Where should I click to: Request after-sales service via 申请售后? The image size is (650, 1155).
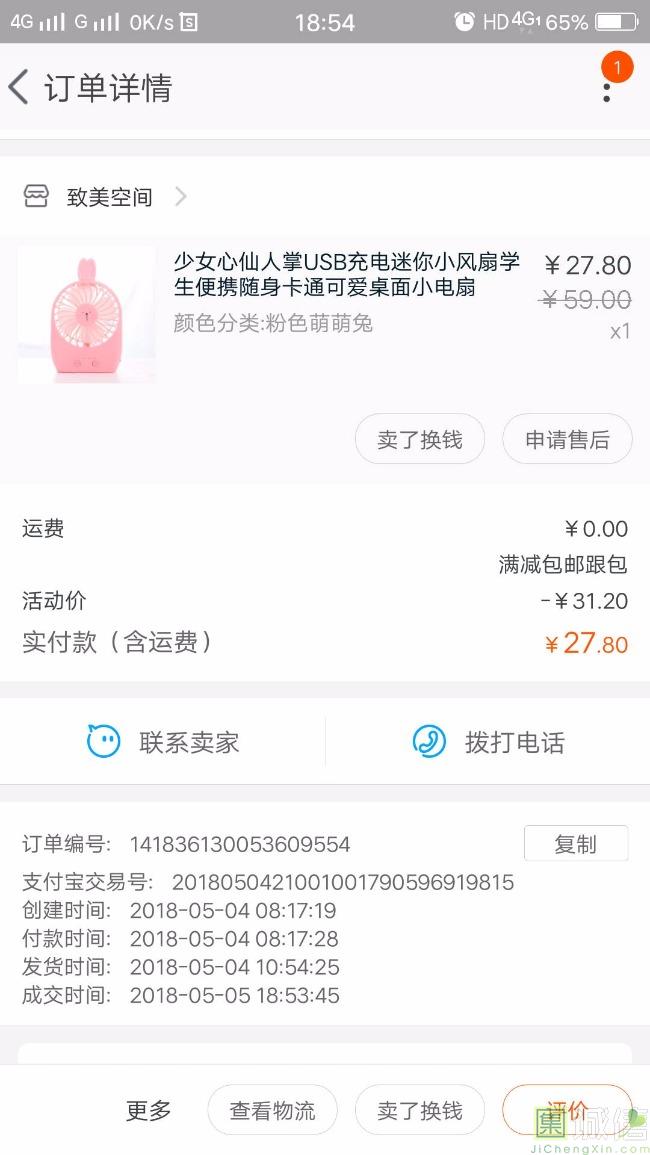[567, 440]
